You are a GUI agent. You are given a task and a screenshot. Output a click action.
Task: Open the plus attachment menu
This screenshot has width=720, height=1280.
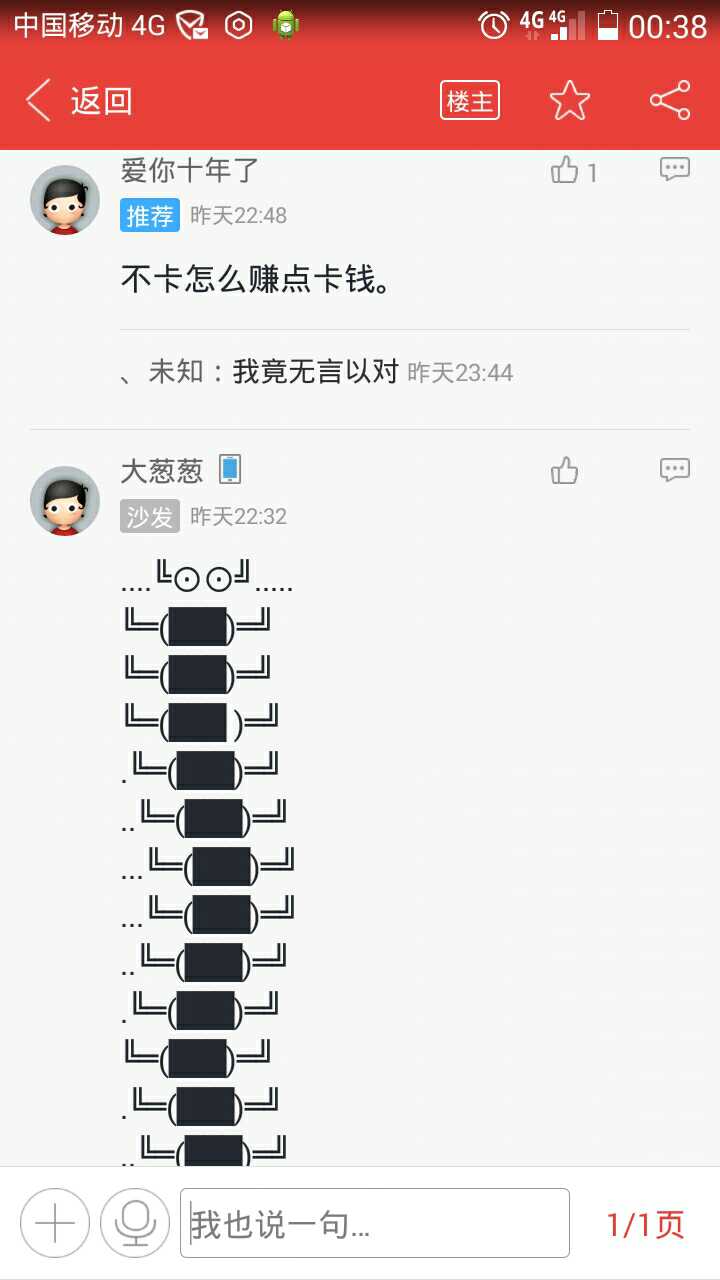click(x=55, y=1223)
